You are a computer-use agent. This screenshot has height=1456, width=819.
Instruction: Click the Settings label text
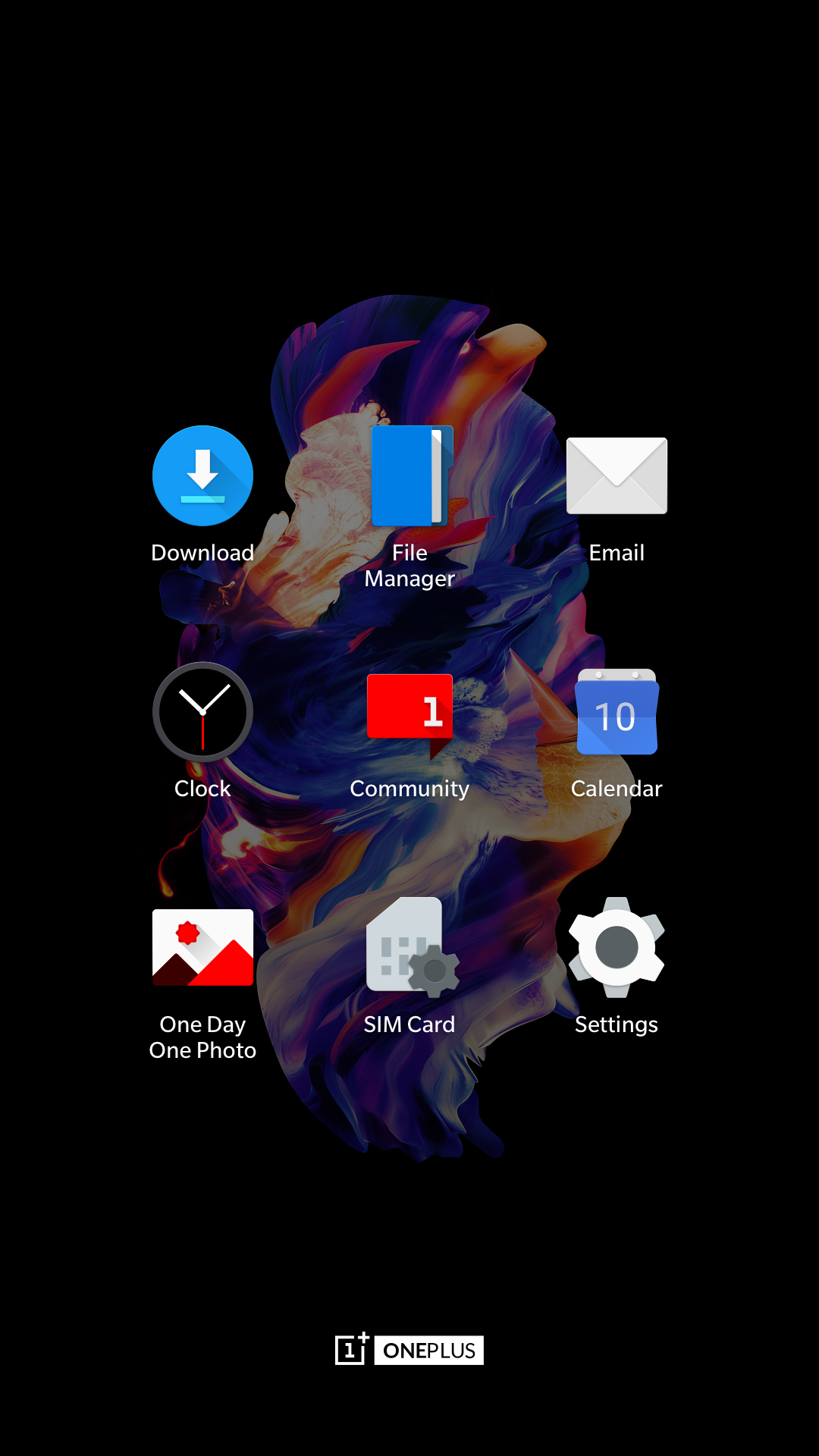617,1024
